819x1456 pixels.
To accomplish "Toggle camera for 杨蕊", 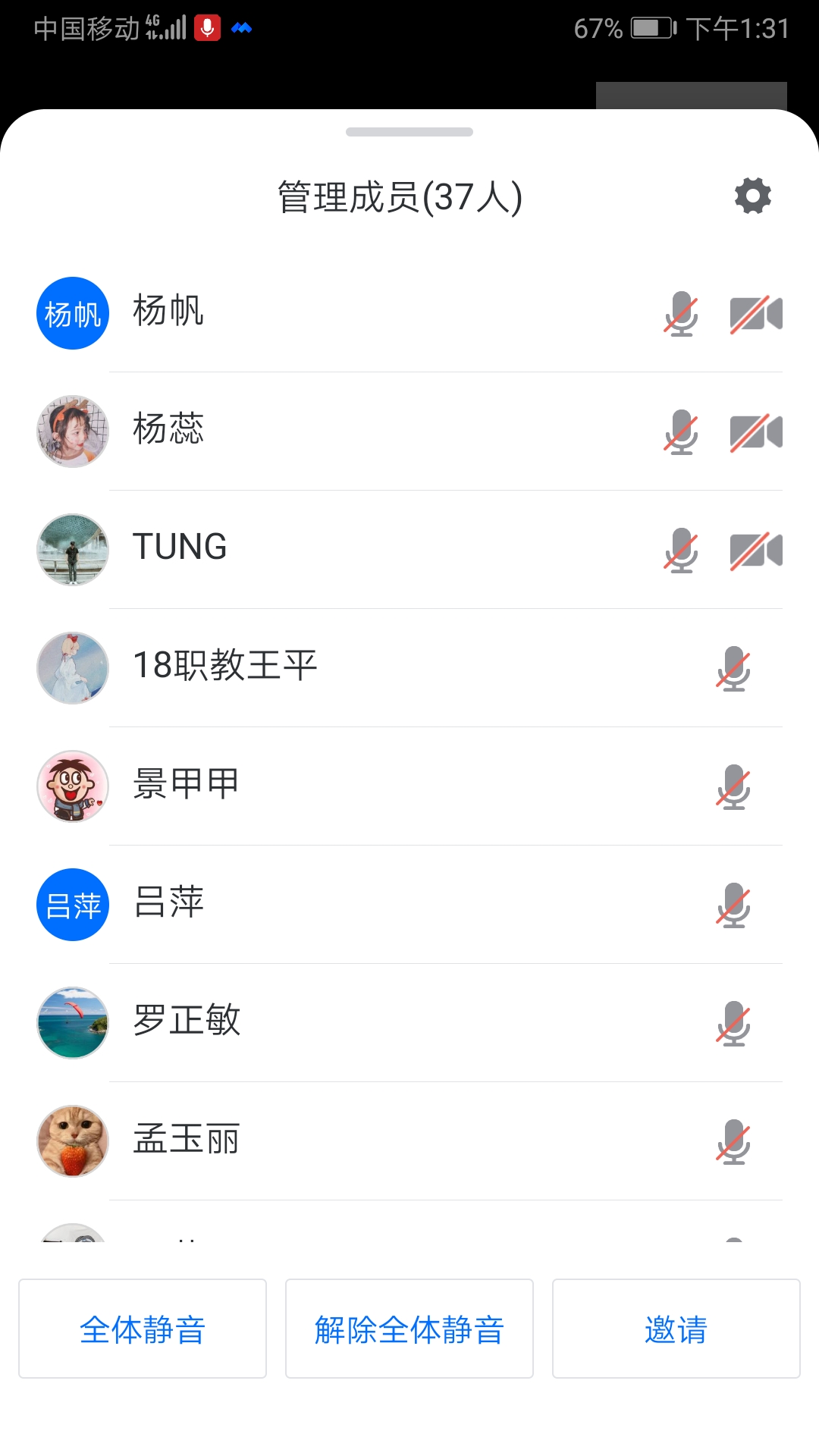I will (755, 432).
